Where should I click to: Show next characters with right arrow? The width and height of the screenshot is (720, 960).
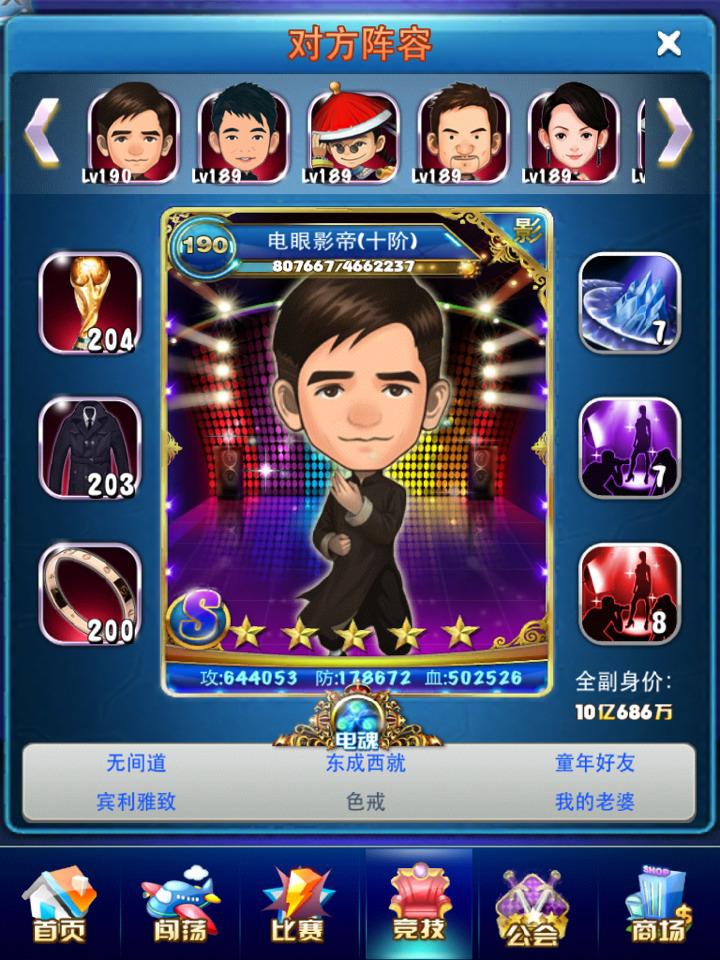675,130
